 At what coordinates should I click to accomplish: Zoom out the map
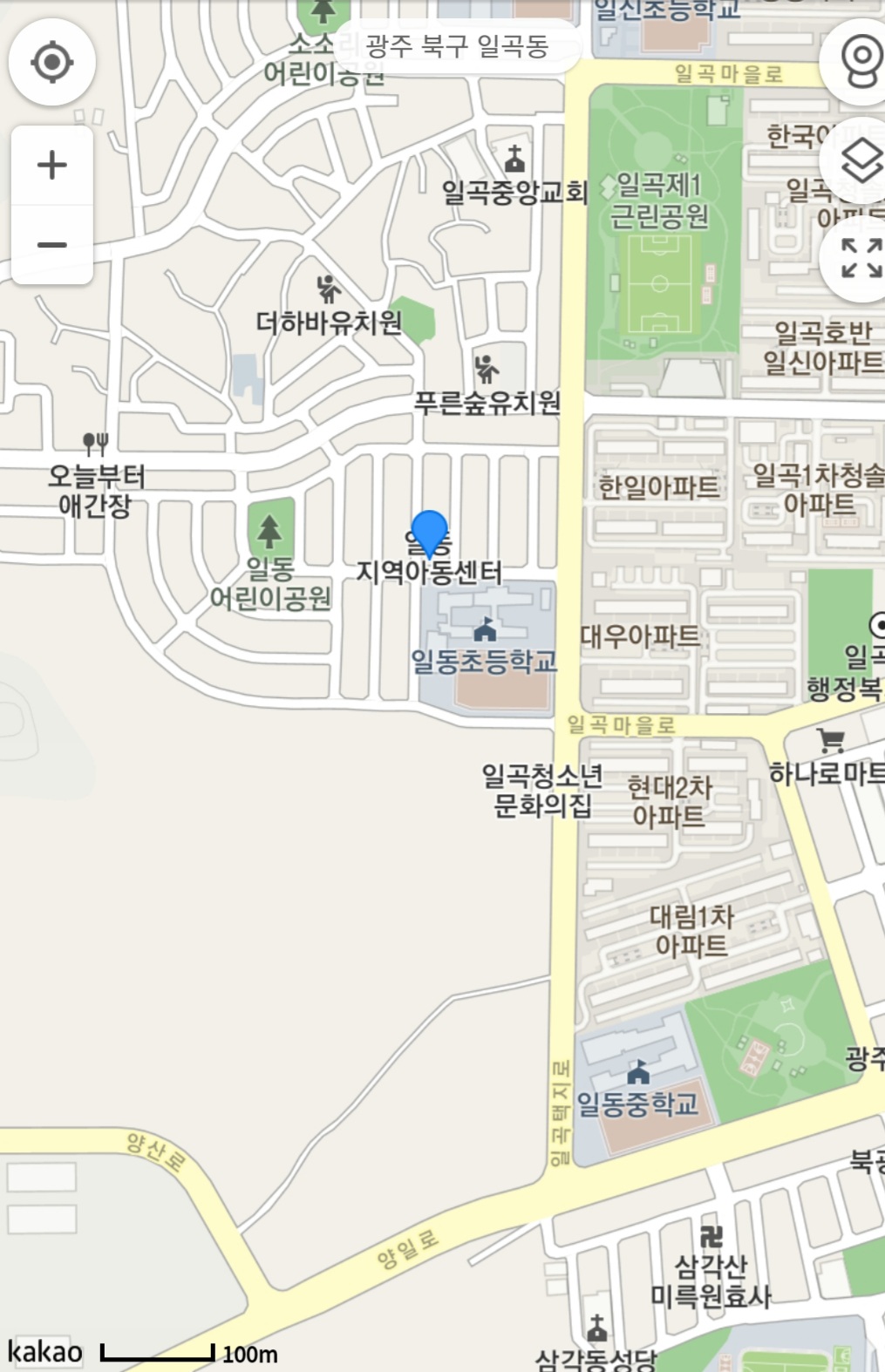pyautogui.click(x=52, y=245)
